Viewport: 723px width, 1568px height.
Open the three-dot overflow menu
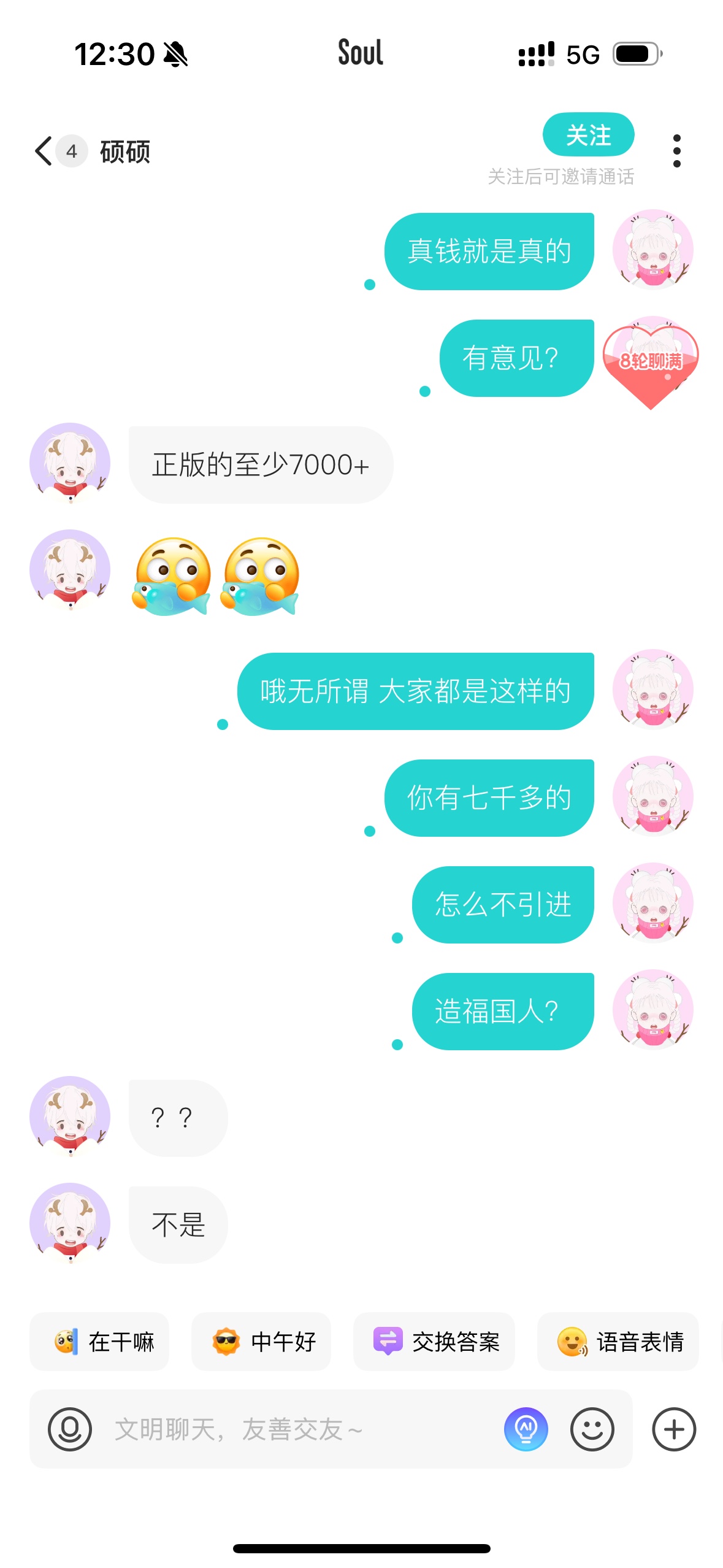tap(676, 151)
